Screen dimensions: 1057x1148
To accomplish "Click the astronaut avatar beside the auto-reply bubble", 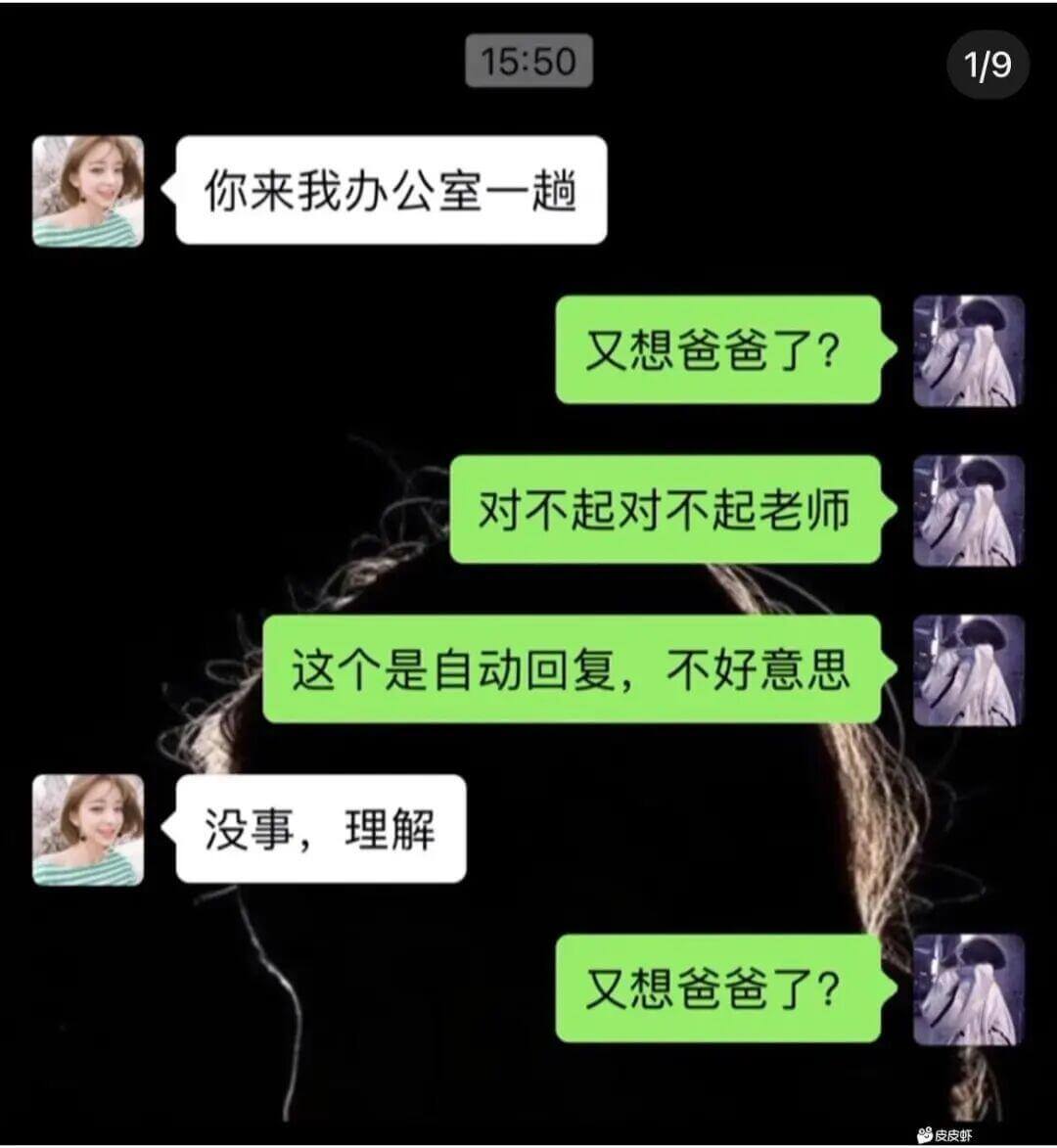I will (x=967, y=668).
